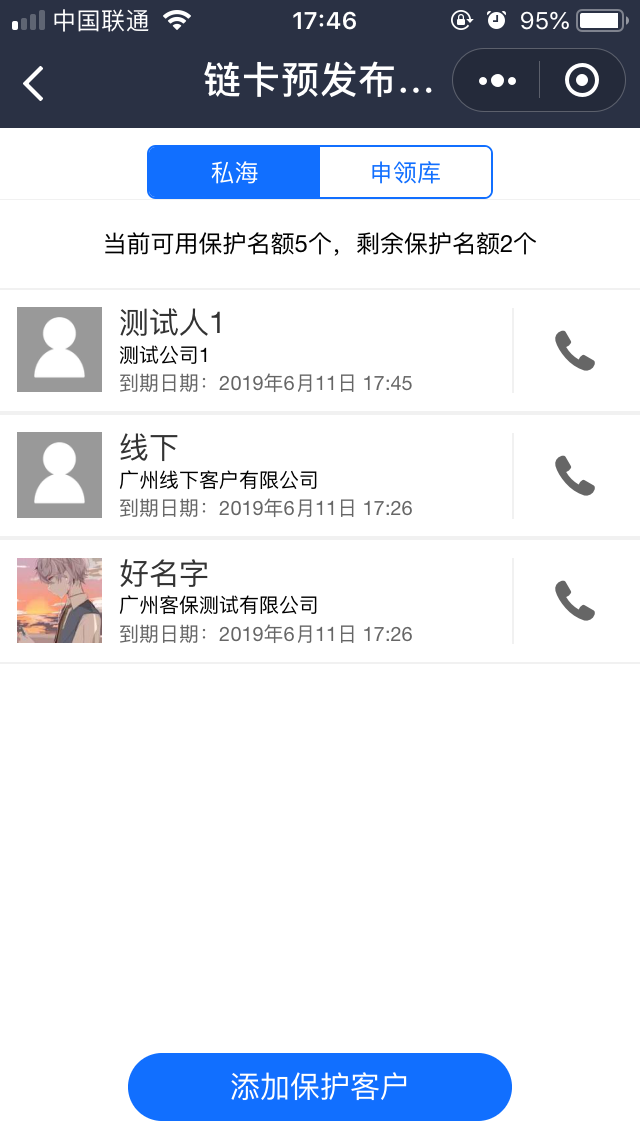
Task: Call customer 测试人1
Action: (575, 351)
